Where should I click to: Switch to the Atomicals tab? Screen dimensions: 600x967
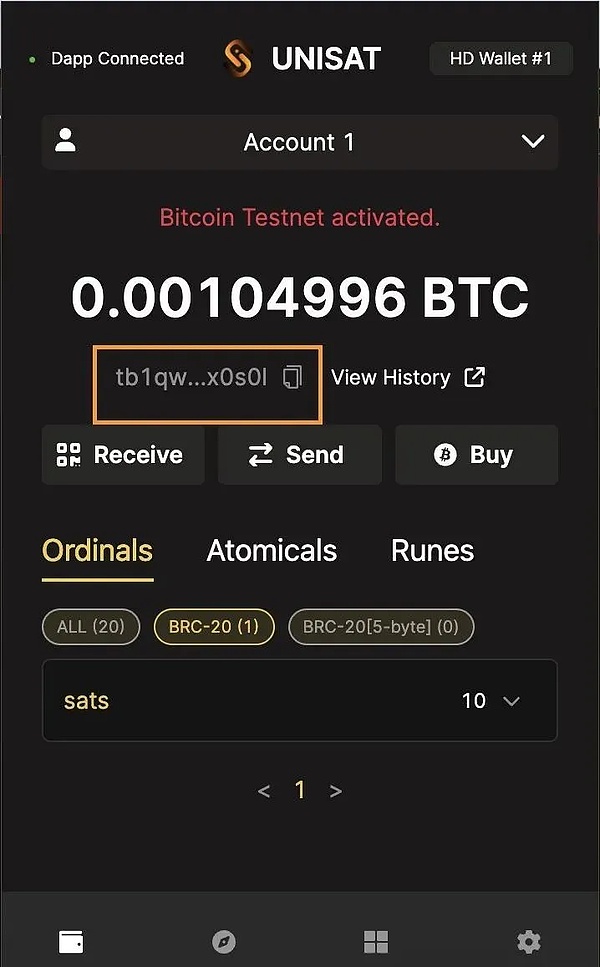click(271, 550)
